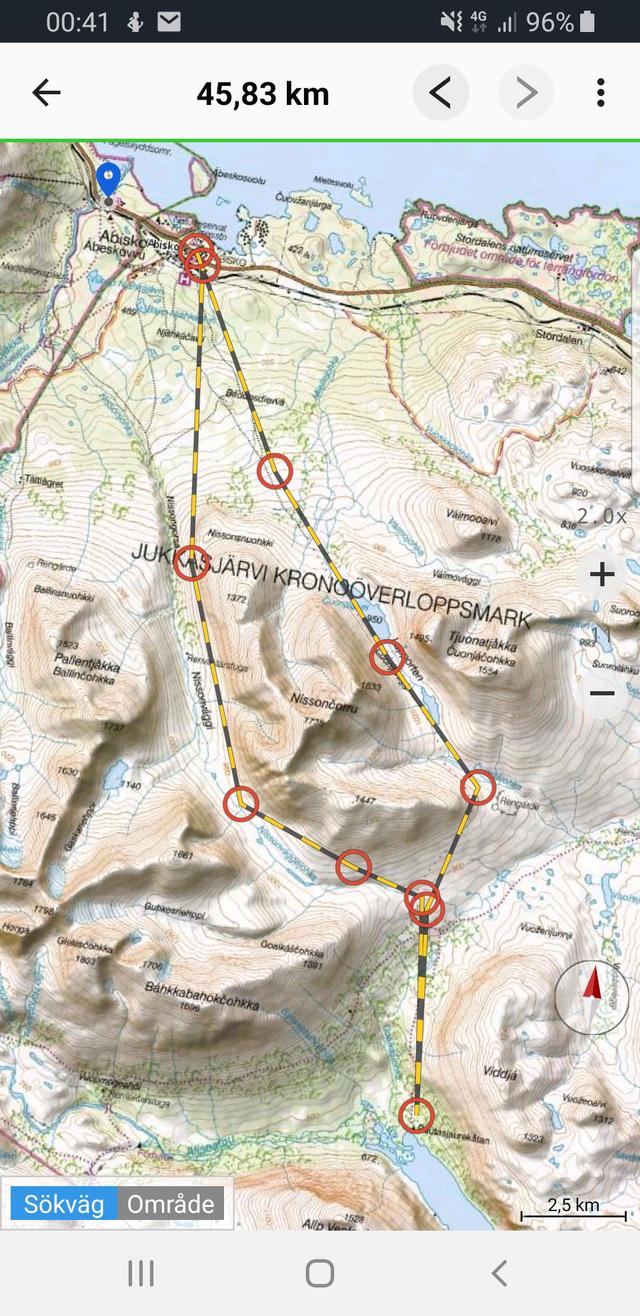Tap the previous route point chevron
640x1316 pixels.
[x=441, y=93]
